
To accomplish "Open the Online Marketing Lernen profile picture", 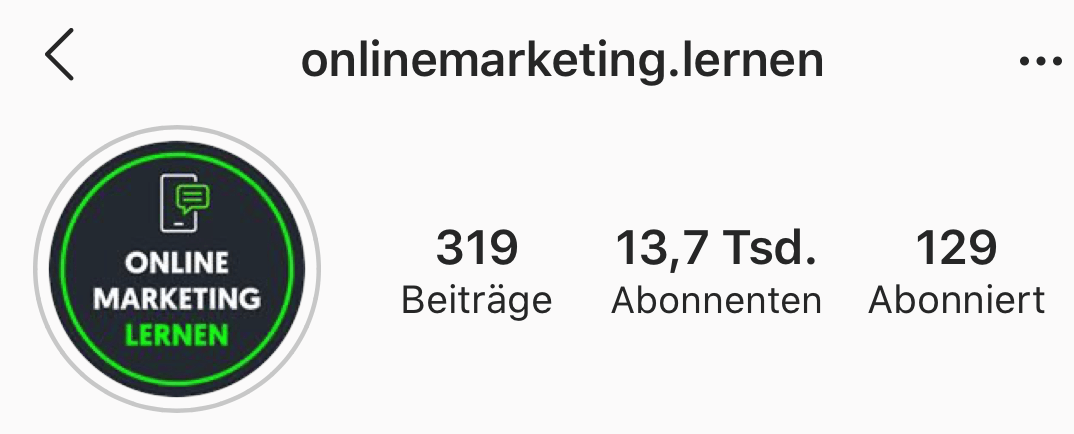I will pyautogui.click(x=177, y=268).
